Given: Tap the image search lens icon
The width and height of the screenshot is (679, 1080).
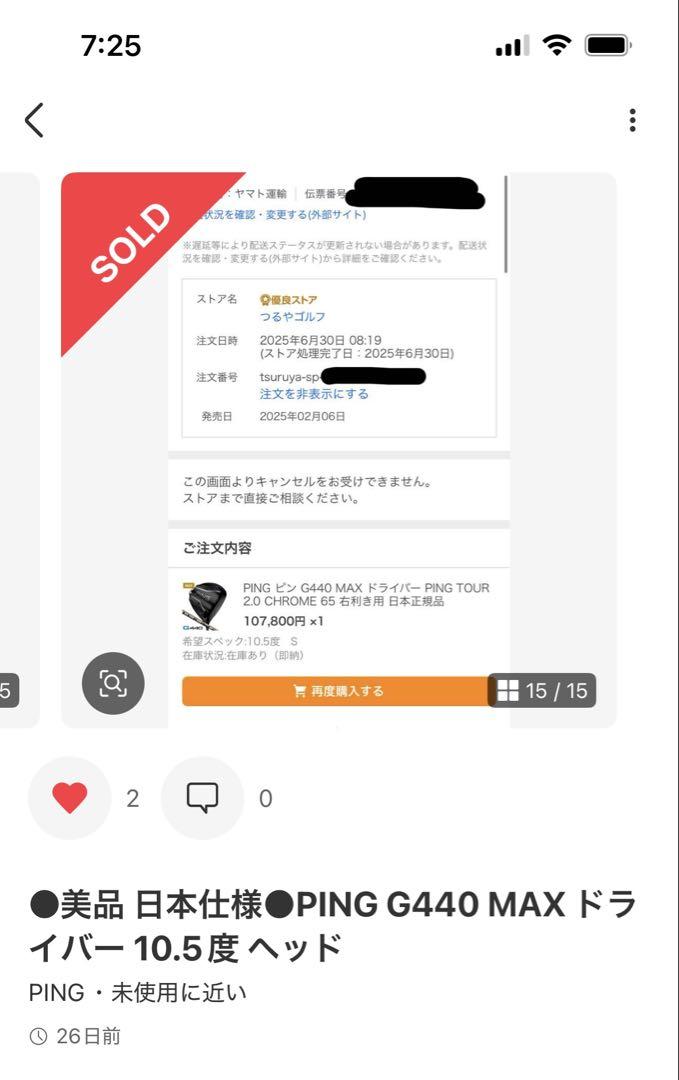Looking at the screenshot, I should [x=113, y=683].
